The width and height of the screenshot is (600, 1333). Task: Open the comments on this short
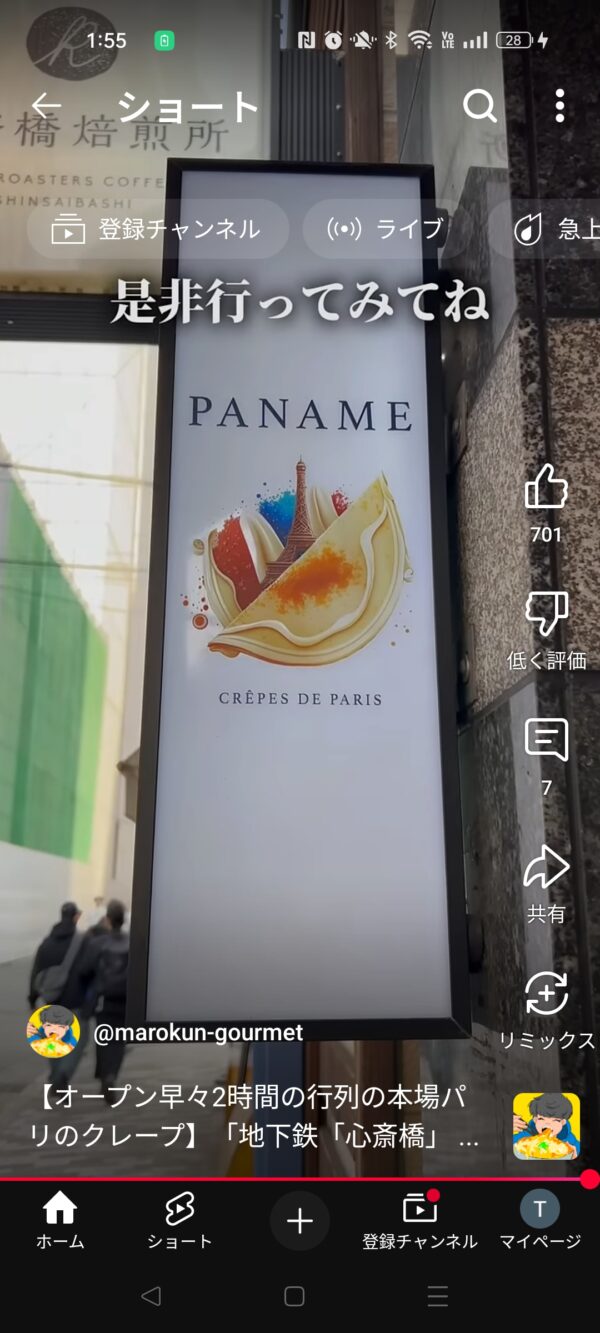[x=546, y=740]
